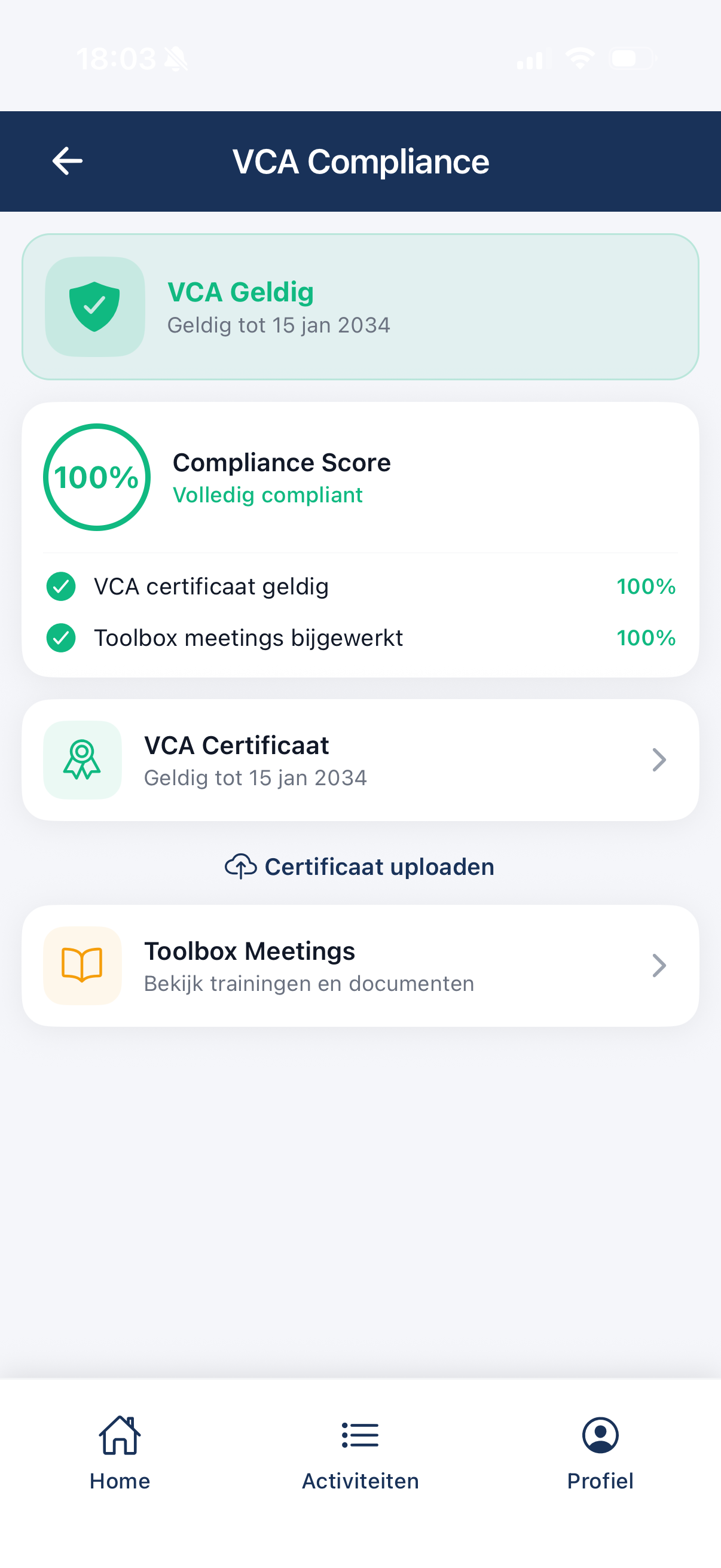Viewport: 721px width, 1568px height.
Task: Click the checkmark beside VCA certificaat geldig
Action: 60,586
